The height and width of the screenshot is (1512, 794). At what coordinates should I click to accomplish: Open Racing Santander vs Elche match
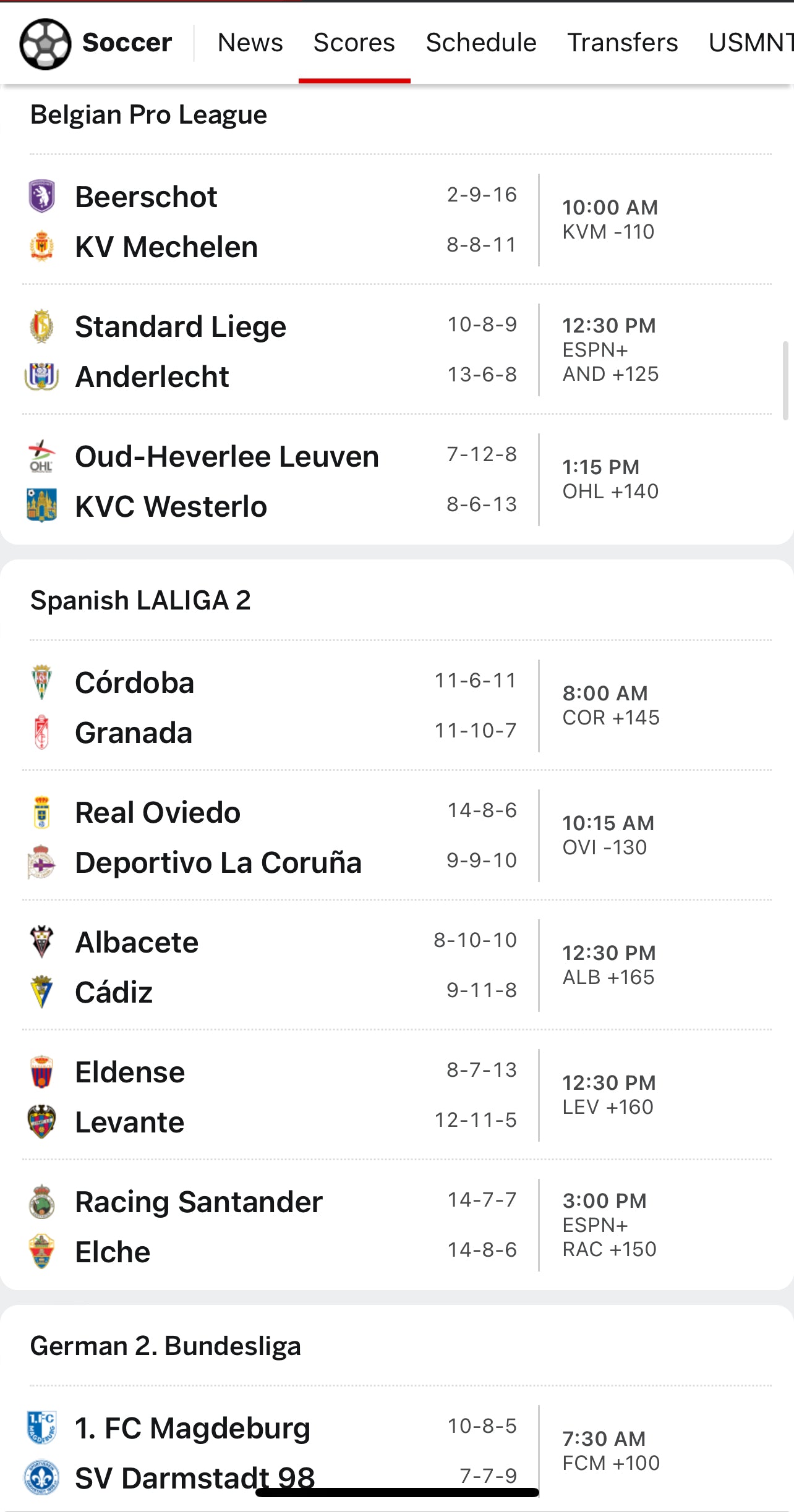(397, 1225)
